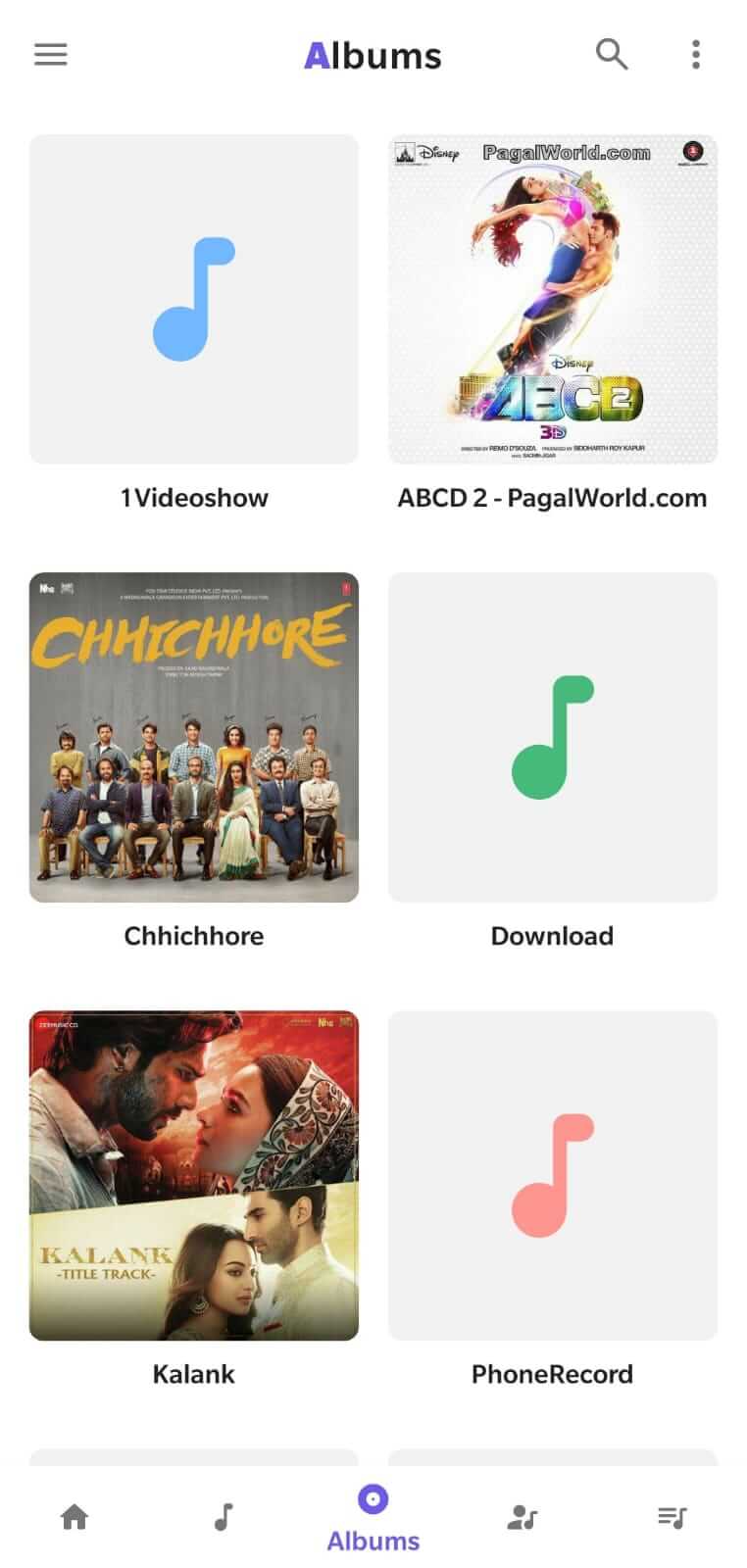The width and height of the screenshot is (747, 1568).
Task: Switch to the Playlists tab
Action: (x=672, y=1517)
